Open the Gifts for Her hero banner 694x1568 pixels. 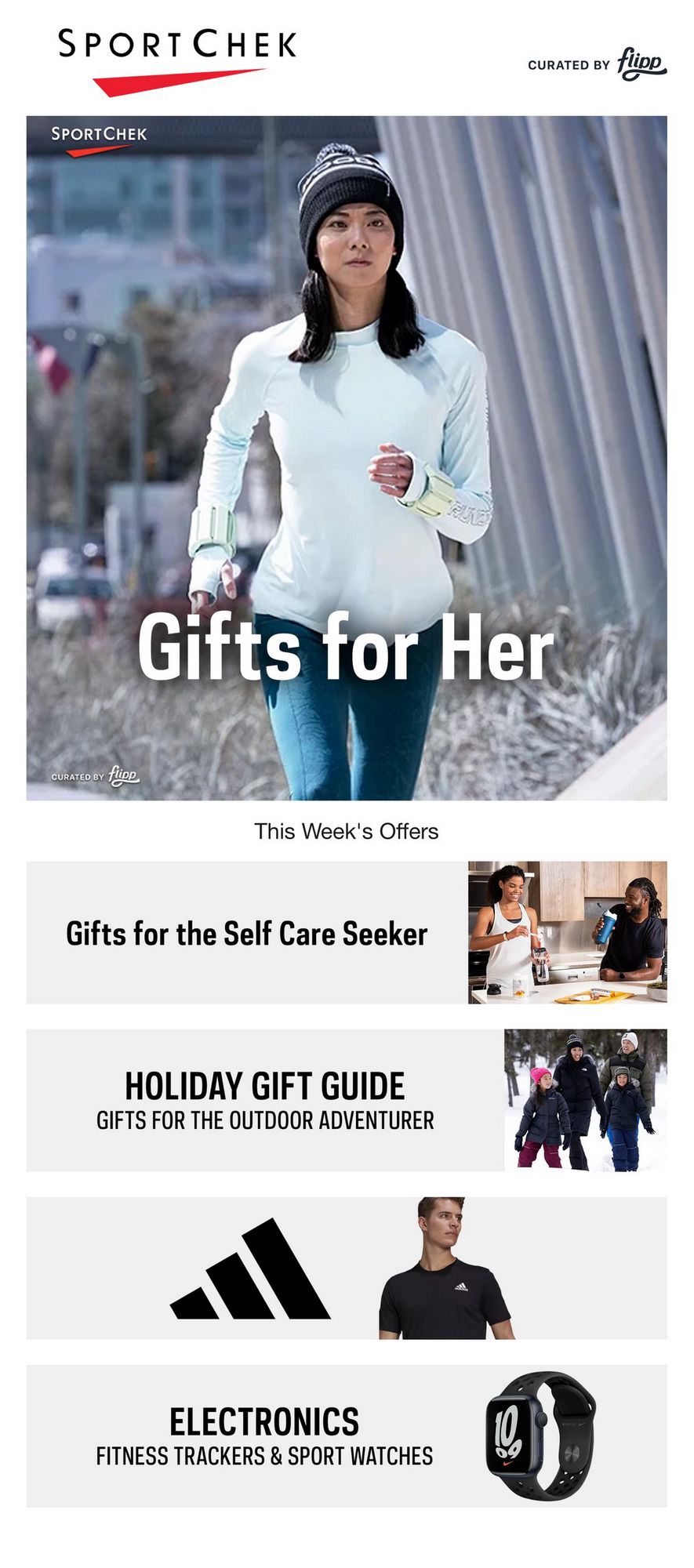click(347, 458)
